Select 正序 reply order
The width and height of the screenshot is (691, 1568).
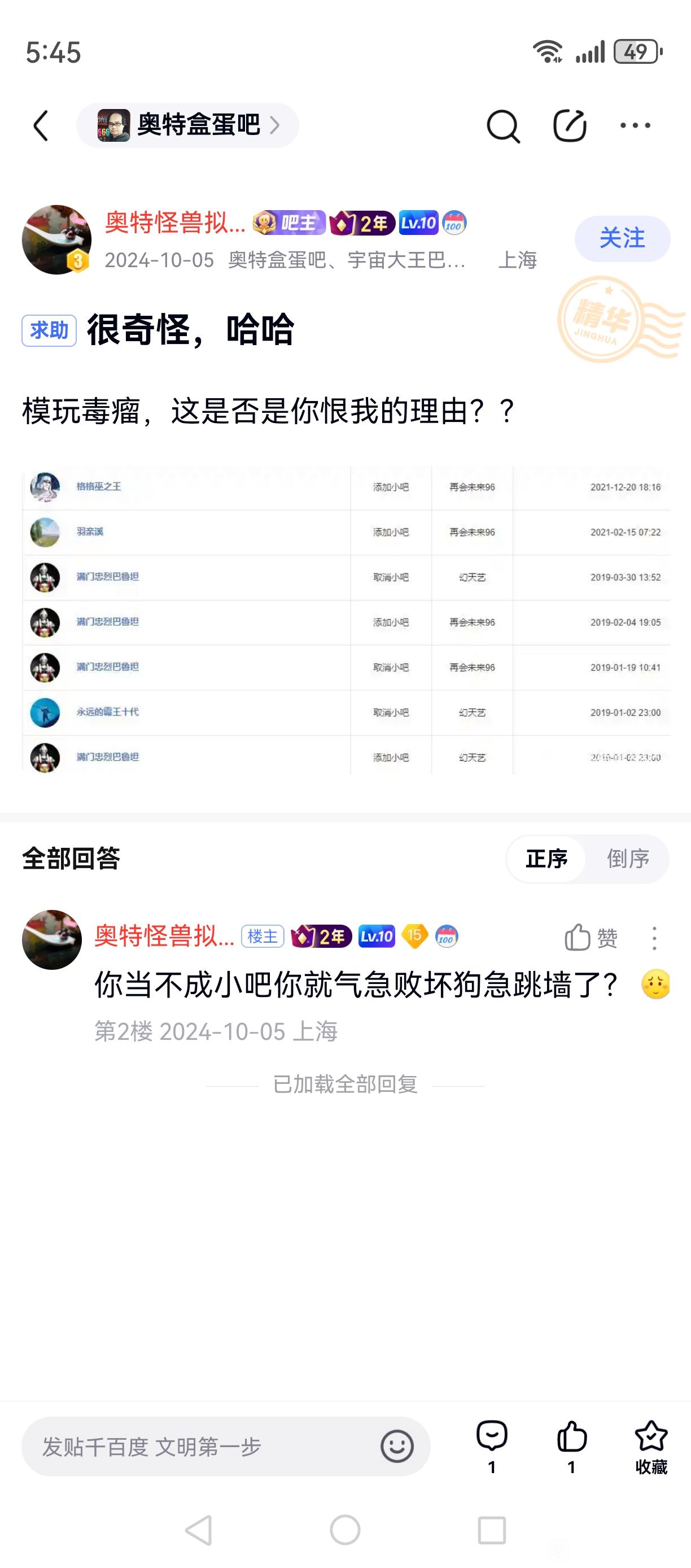546,859
